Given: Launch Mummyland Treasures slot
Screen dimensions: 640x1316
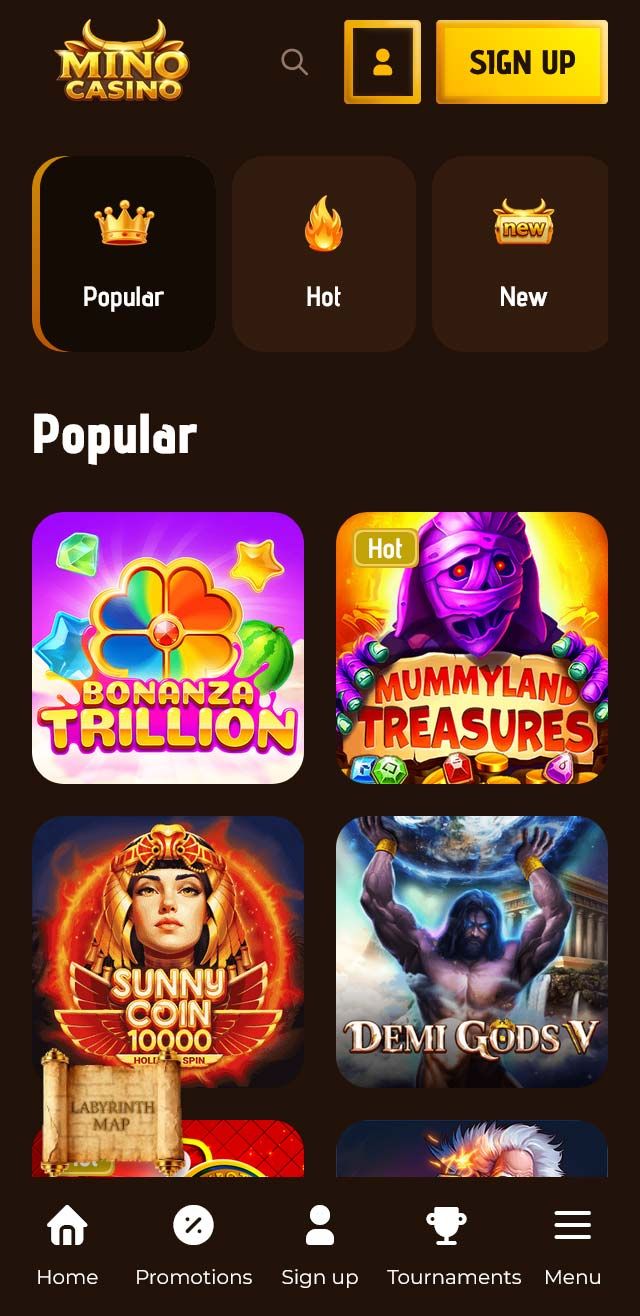Looking at the screenshot, I should point(472,648).
